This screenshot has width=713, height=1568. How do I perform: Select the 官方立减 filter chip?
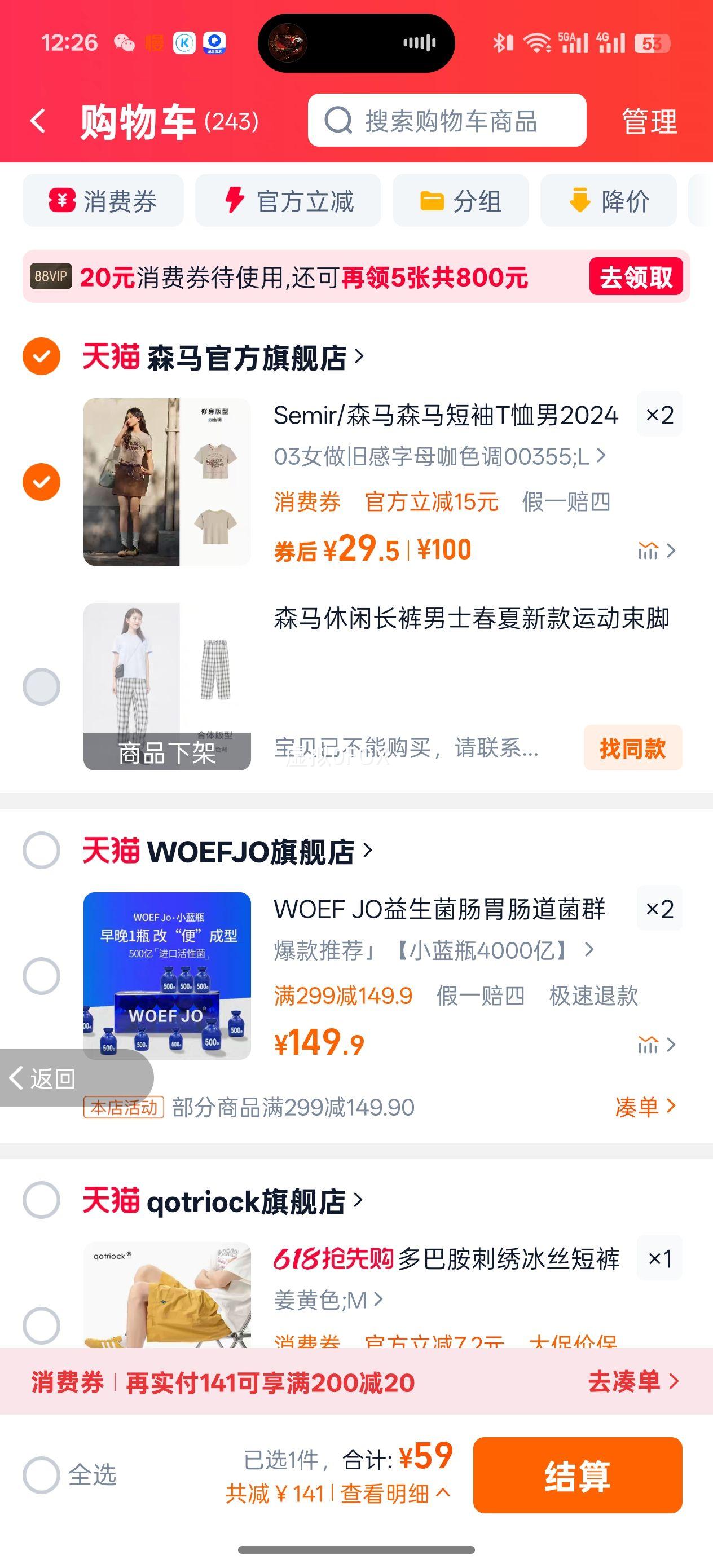288,201
